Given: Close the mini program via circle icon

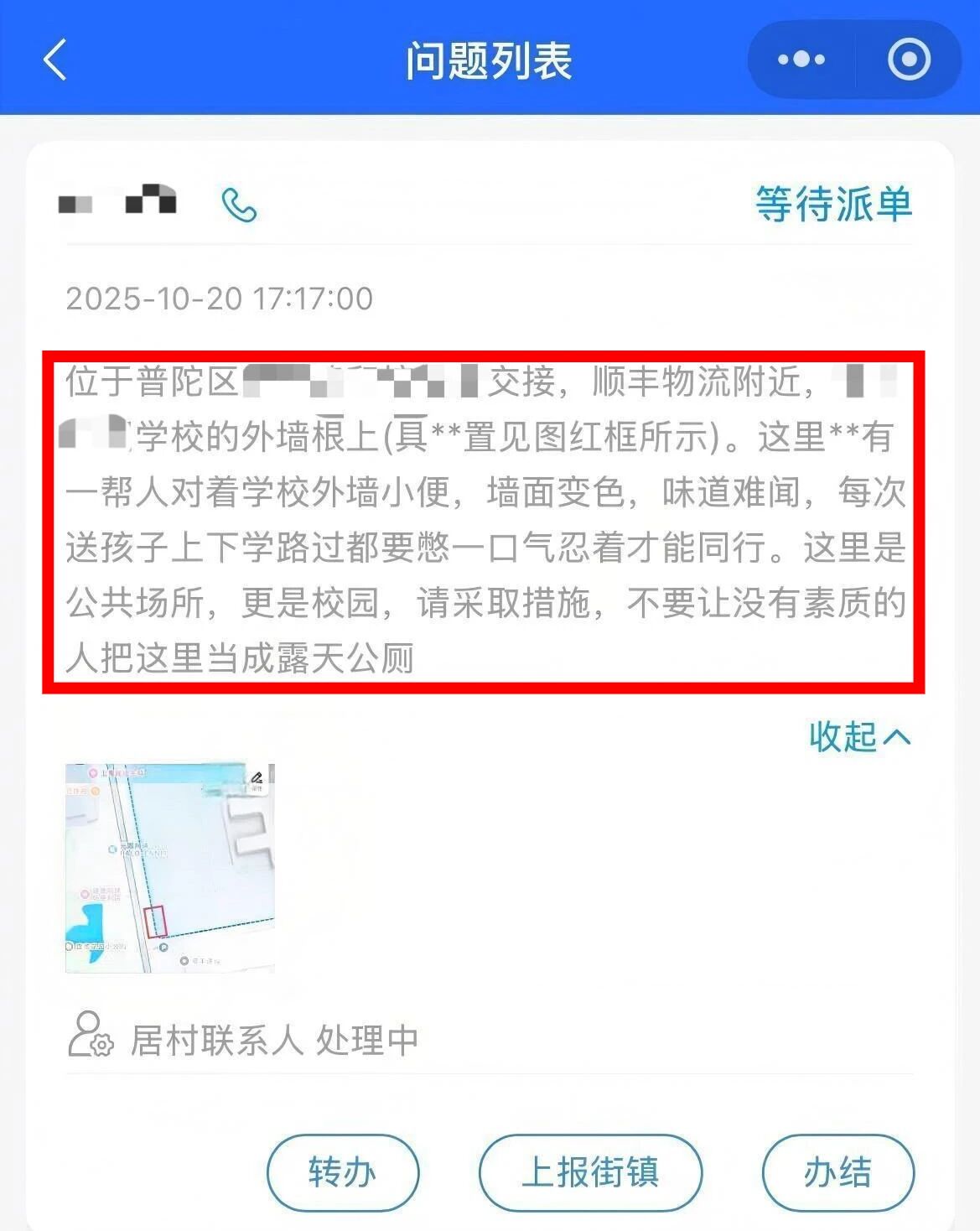Looking at the screenshot, I should (x=909, y=60).
